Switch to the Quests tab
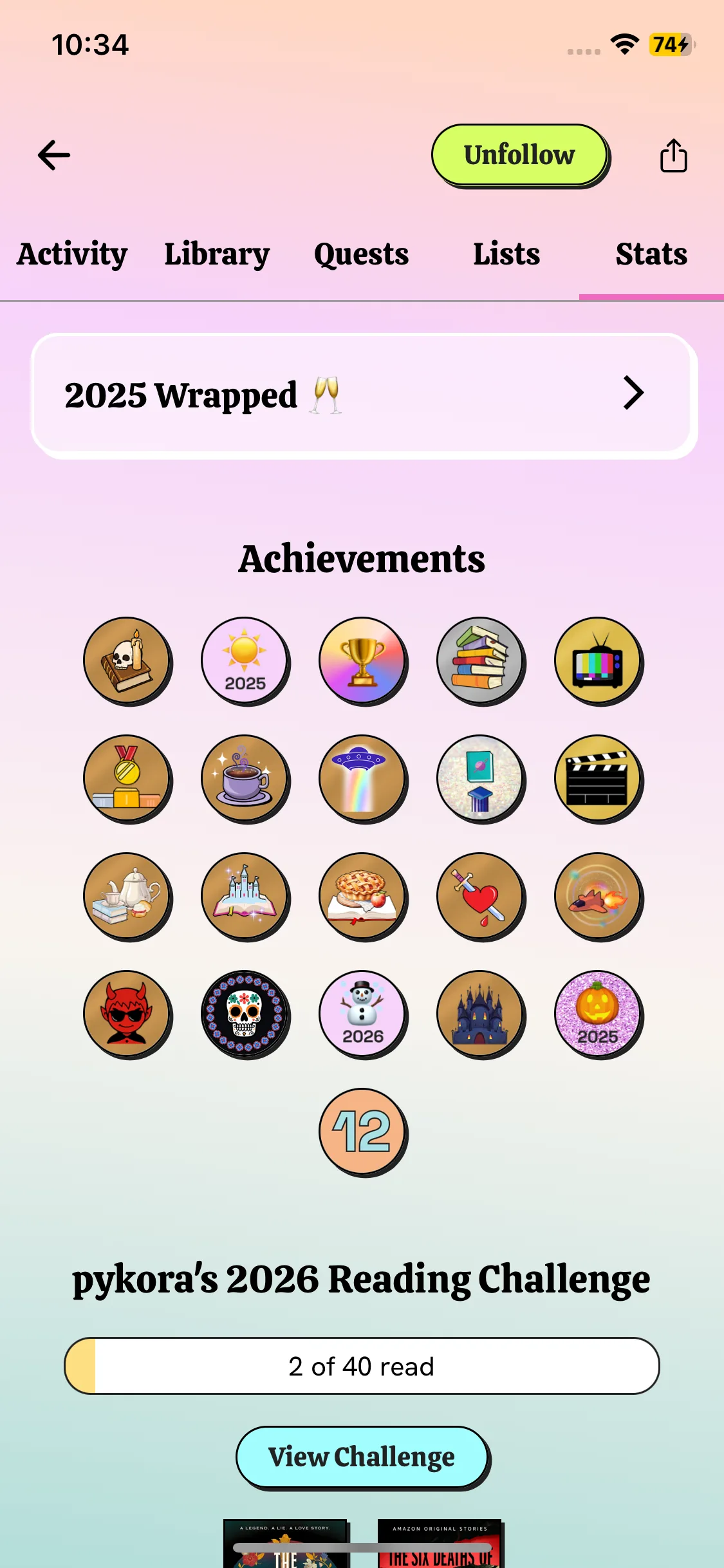This screenshot has height=1568, width=724. click(x=361, y=254)
